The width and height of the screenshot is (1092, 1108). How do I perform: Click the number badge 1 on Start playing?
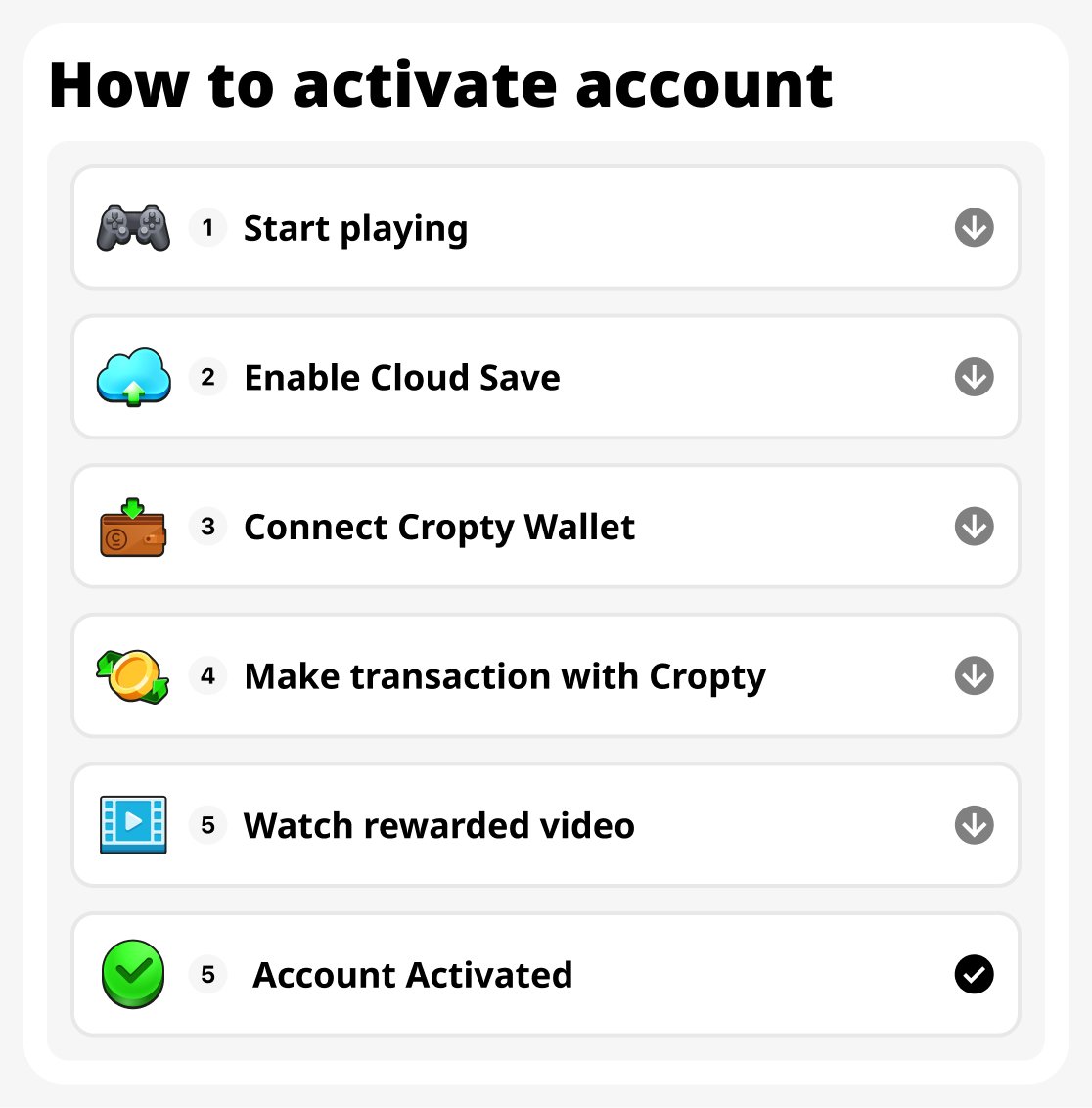[x=207, y=227]
